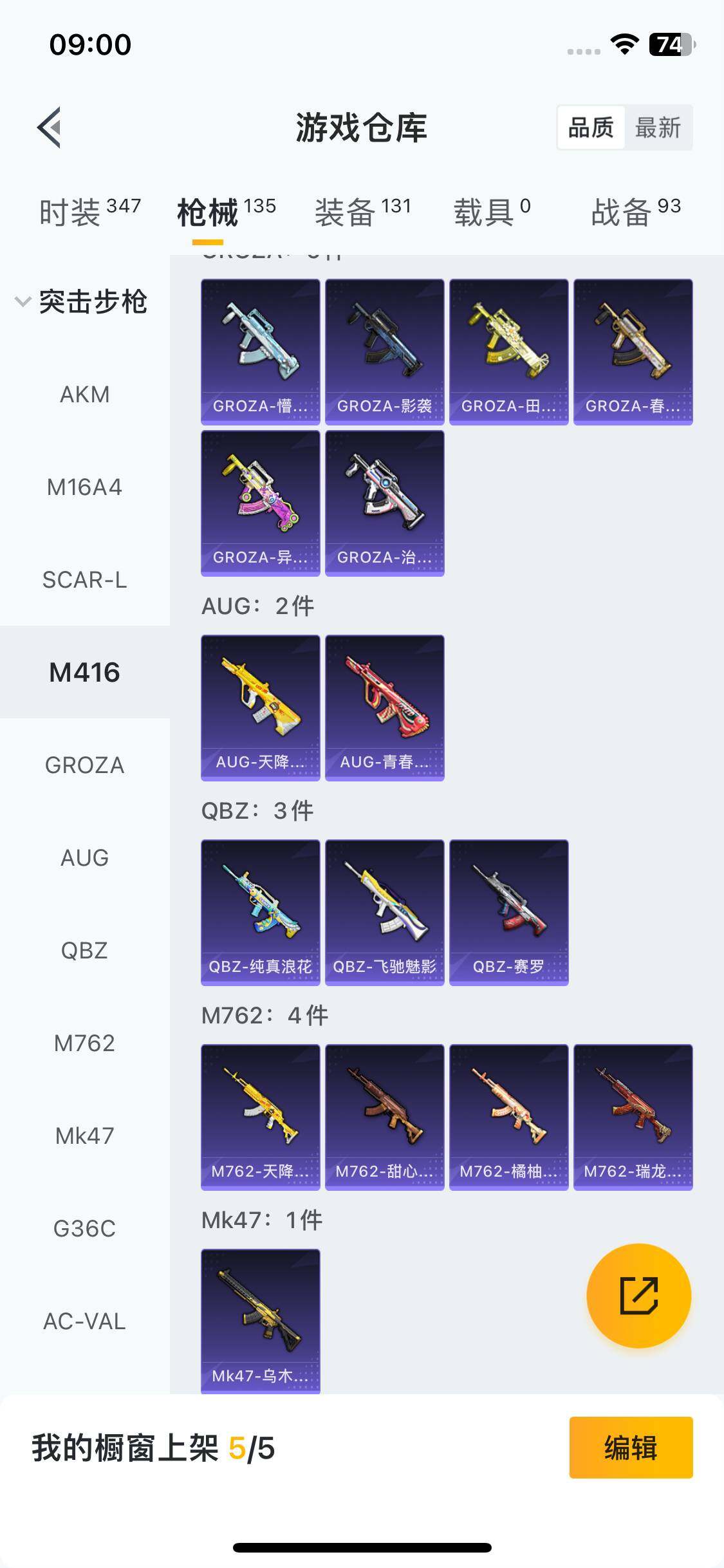The height and width of the screenshot is (1568, 724).
Task: Go back from 游戏仓库
Action: 50,127
